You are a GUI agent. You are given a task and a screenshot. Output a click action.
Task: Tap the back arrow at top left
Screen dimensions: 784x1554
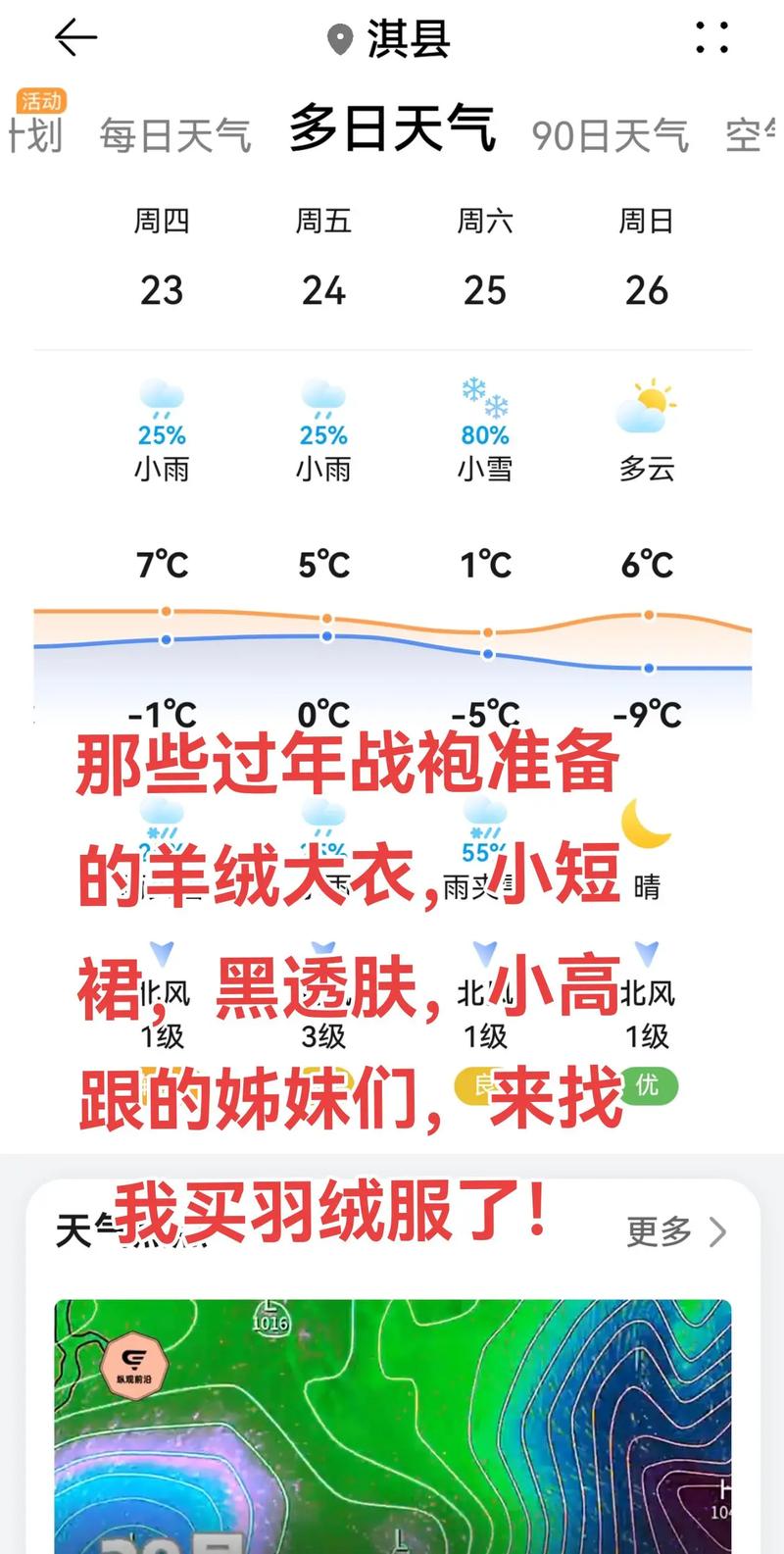tap(73, 39)
